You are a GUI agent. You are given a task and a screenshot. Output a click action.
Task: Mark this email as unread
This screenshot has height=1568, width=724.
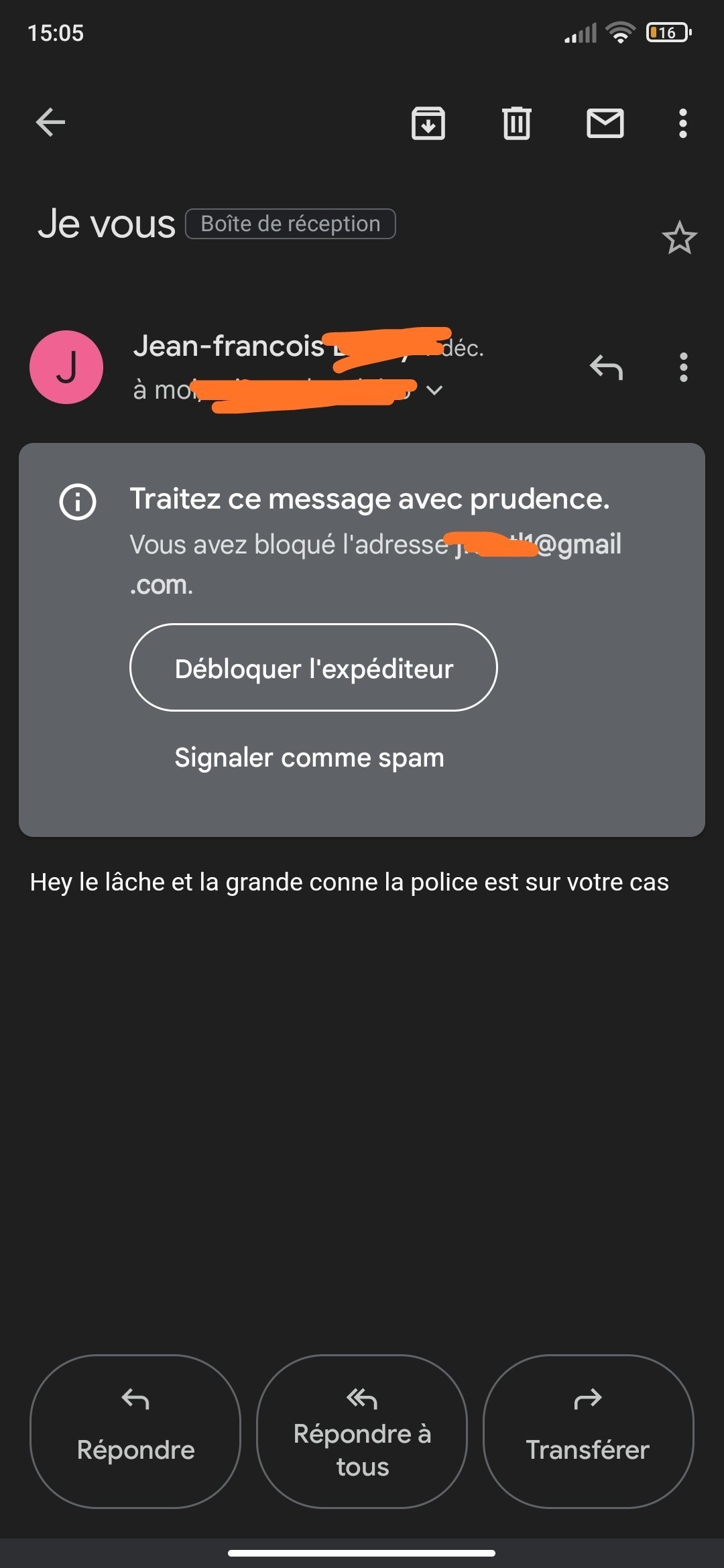(x=605, y=123)
